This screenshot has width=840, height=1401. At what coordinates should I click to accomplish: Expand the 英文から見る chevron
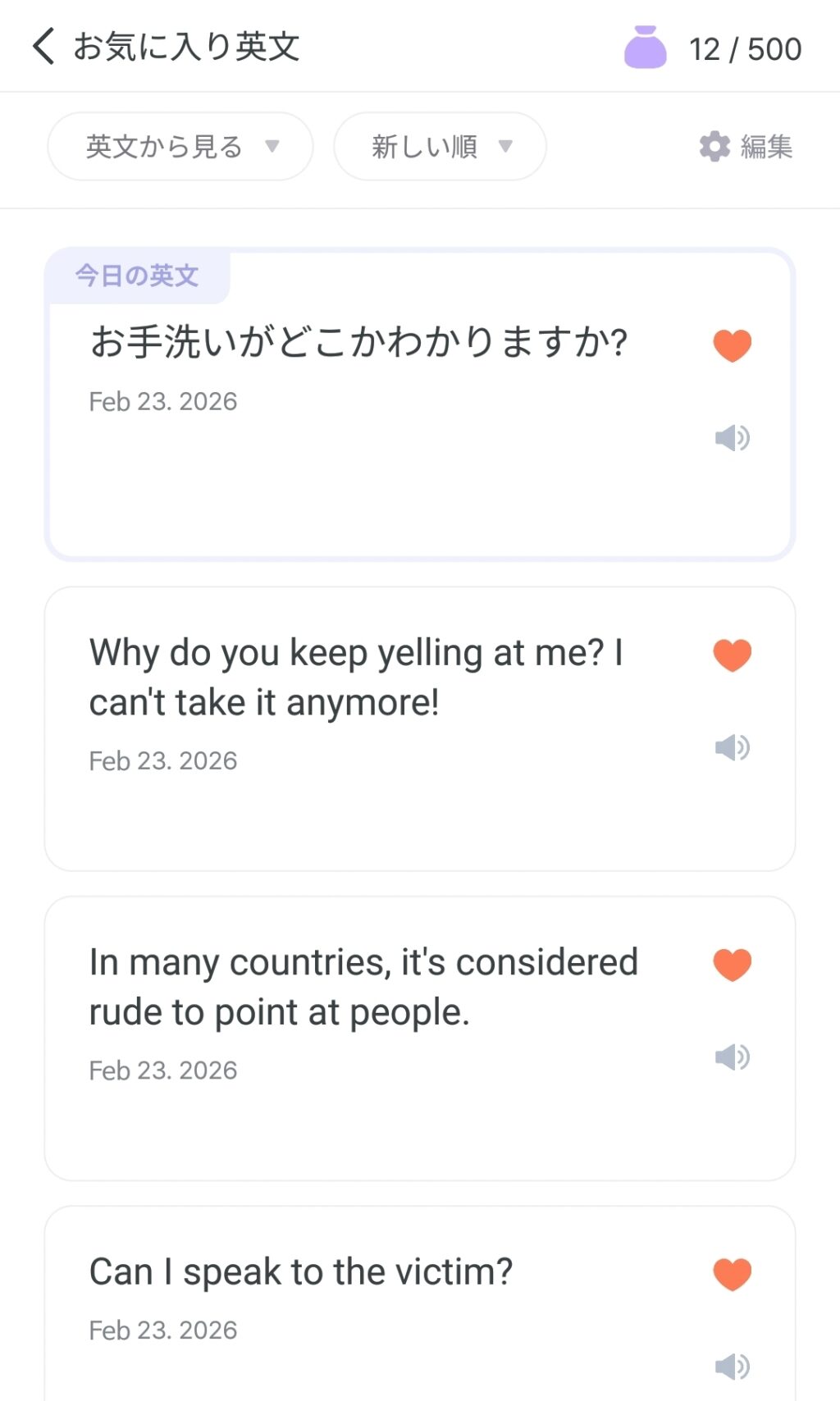[x=272, y=147]
